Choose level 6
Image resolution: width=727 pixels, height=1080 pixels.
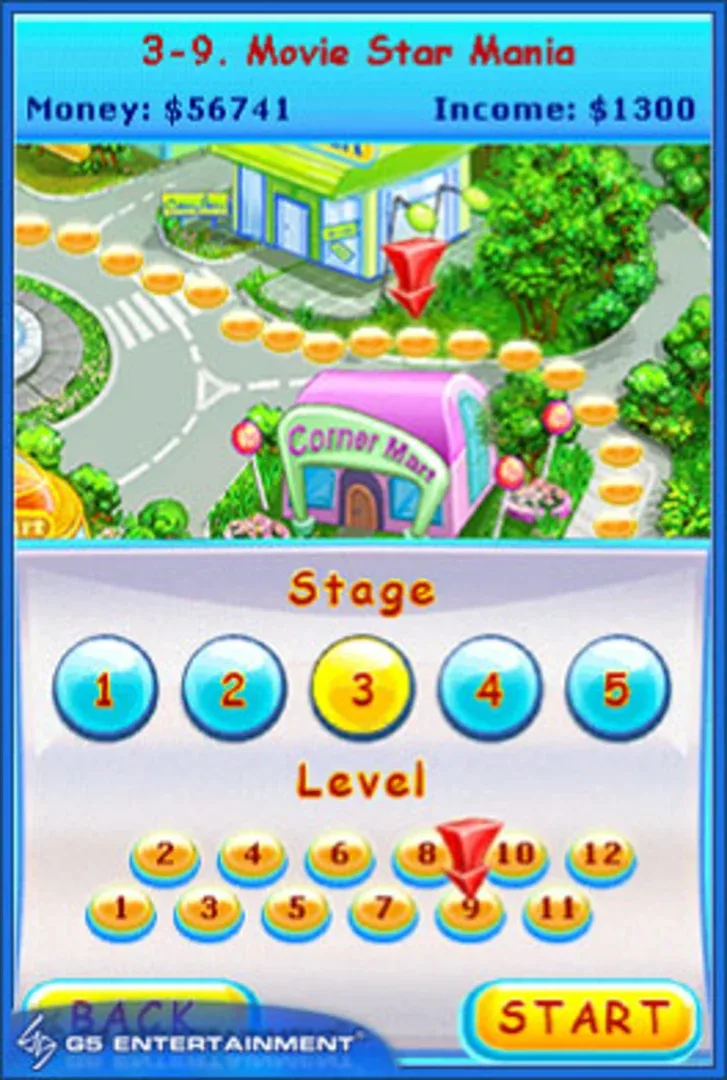point(340,857)
